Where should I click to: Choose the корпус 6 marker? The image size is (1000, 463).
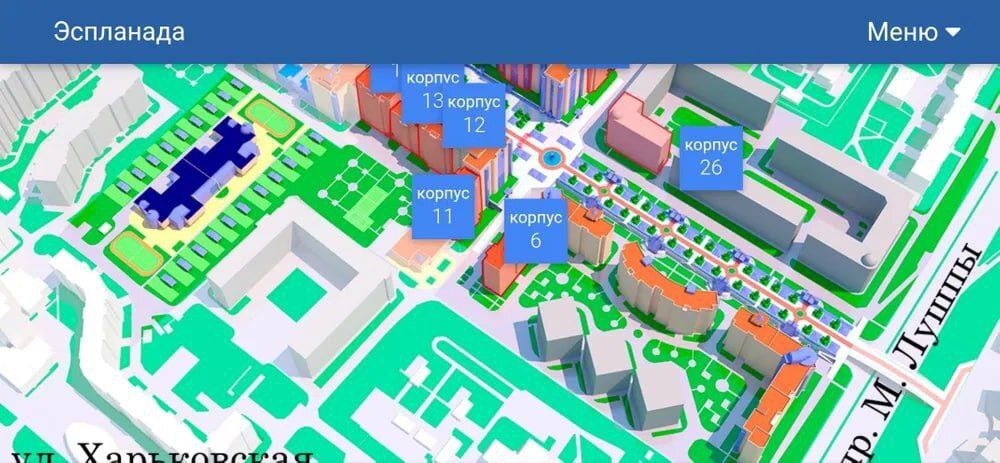(x=536, y=229)
